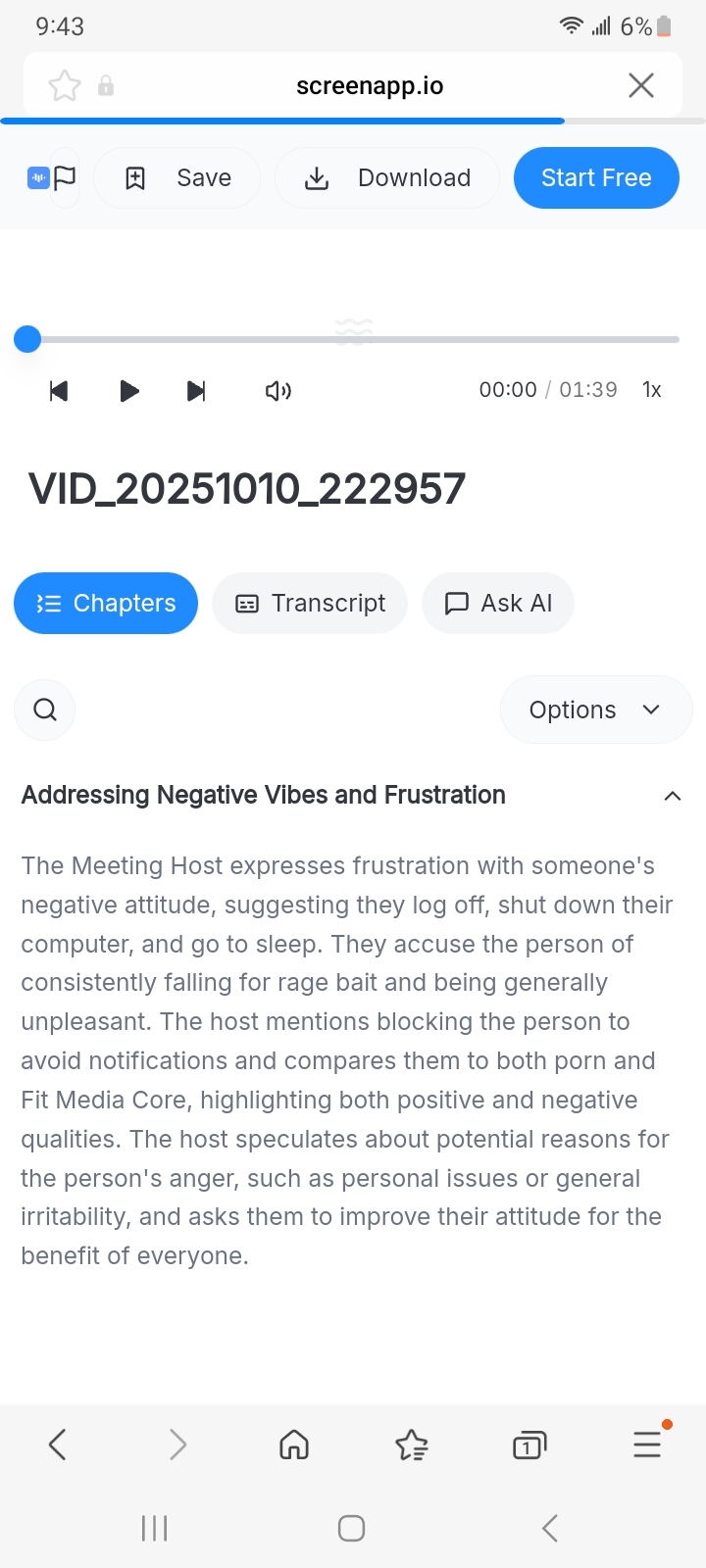The image size is (706, 1568).
Task: Open the Ask AI tab
Action: pyautogui.click(x=498, y=603)
